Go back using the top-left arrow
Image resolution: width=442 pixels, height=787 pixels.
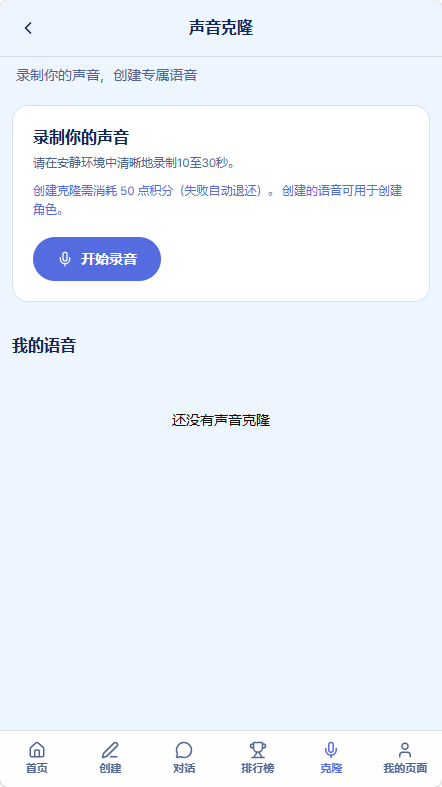28,28
